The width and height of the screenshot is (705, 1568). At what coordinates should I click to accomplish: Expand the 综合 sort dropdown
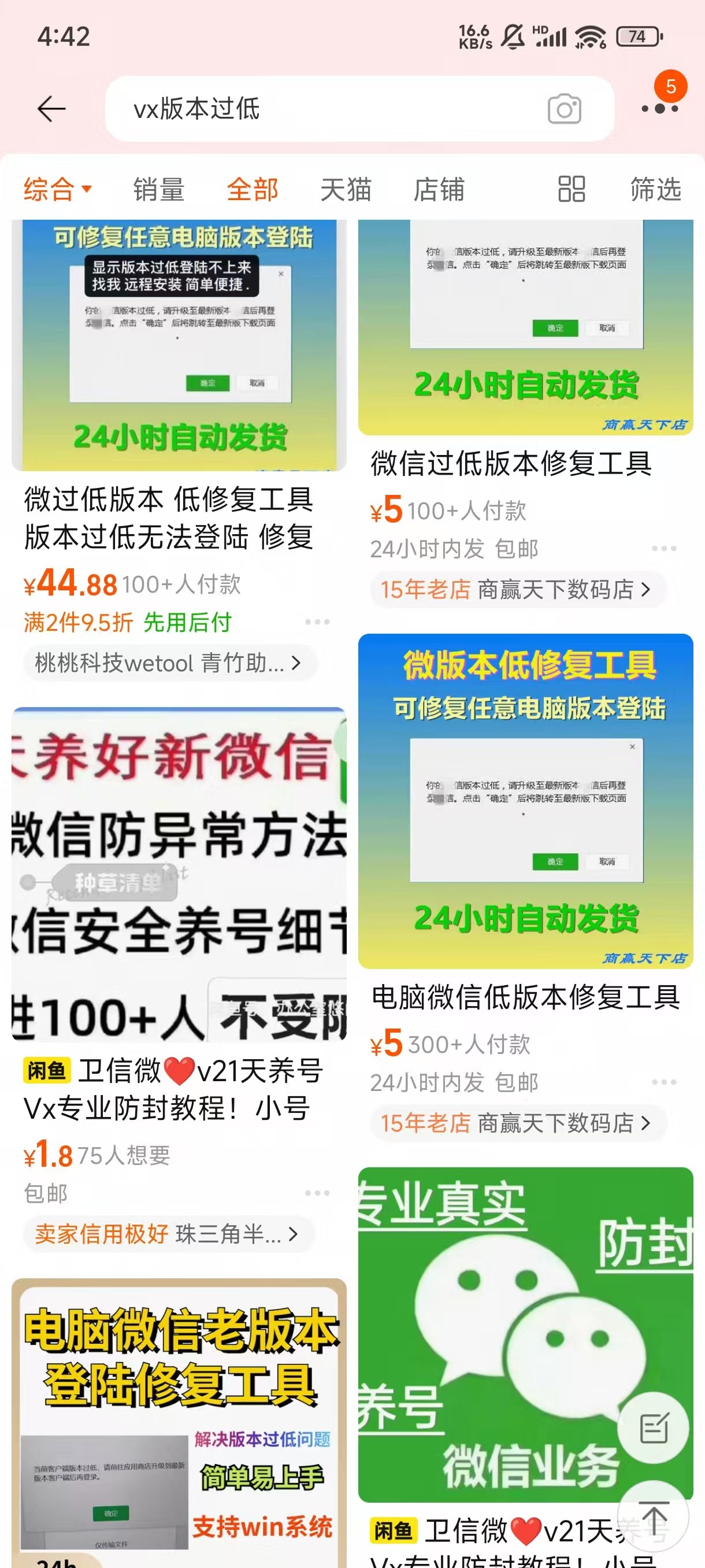pos(58,189)
